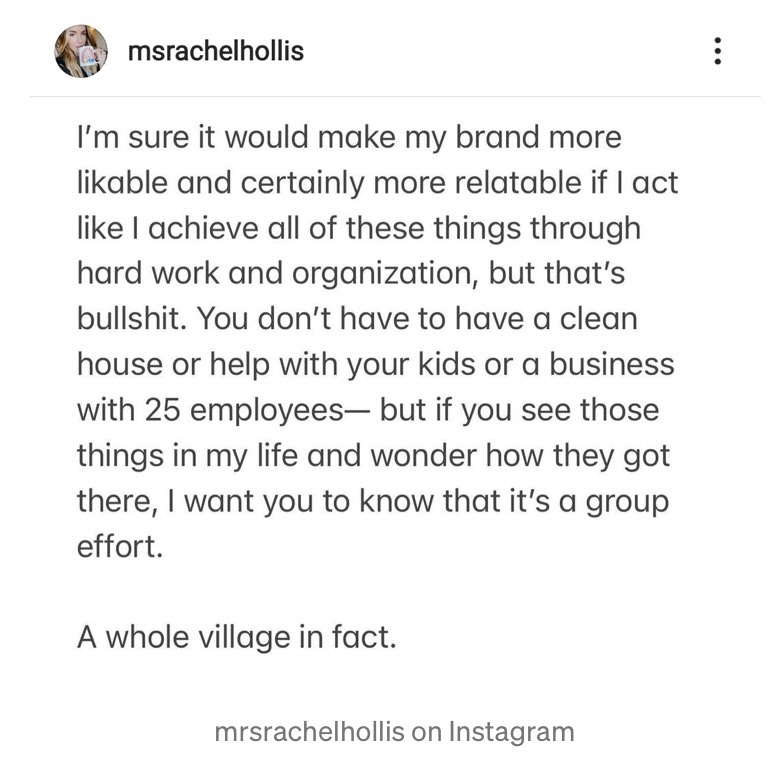This screenshot has height=775, width=775.
Task: Open the msrachelhollis username link
Action: (213, 51)
